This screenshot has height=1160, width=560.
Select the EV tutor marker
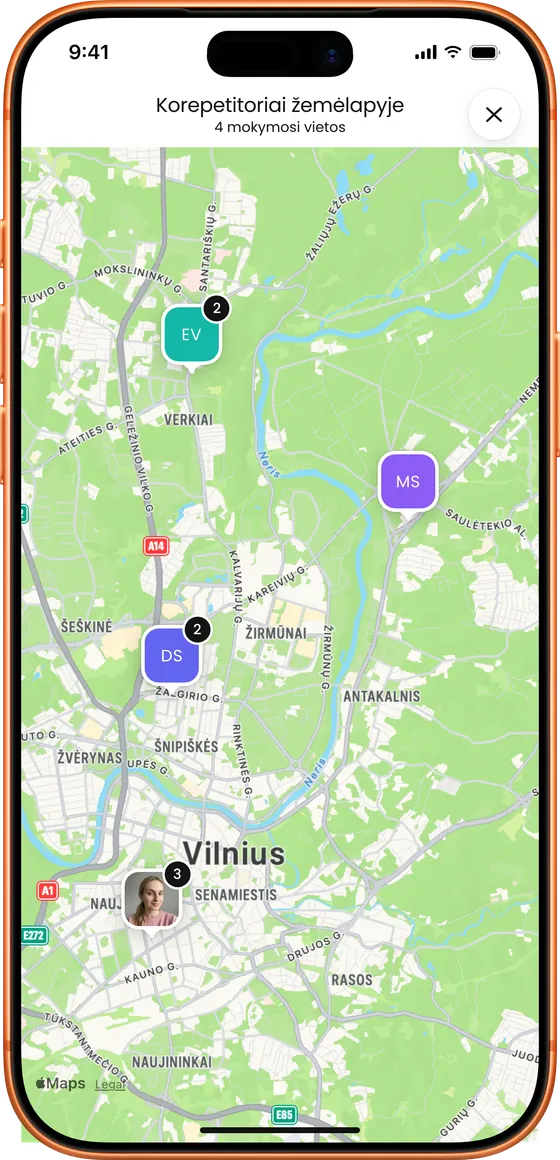(192, 334)
